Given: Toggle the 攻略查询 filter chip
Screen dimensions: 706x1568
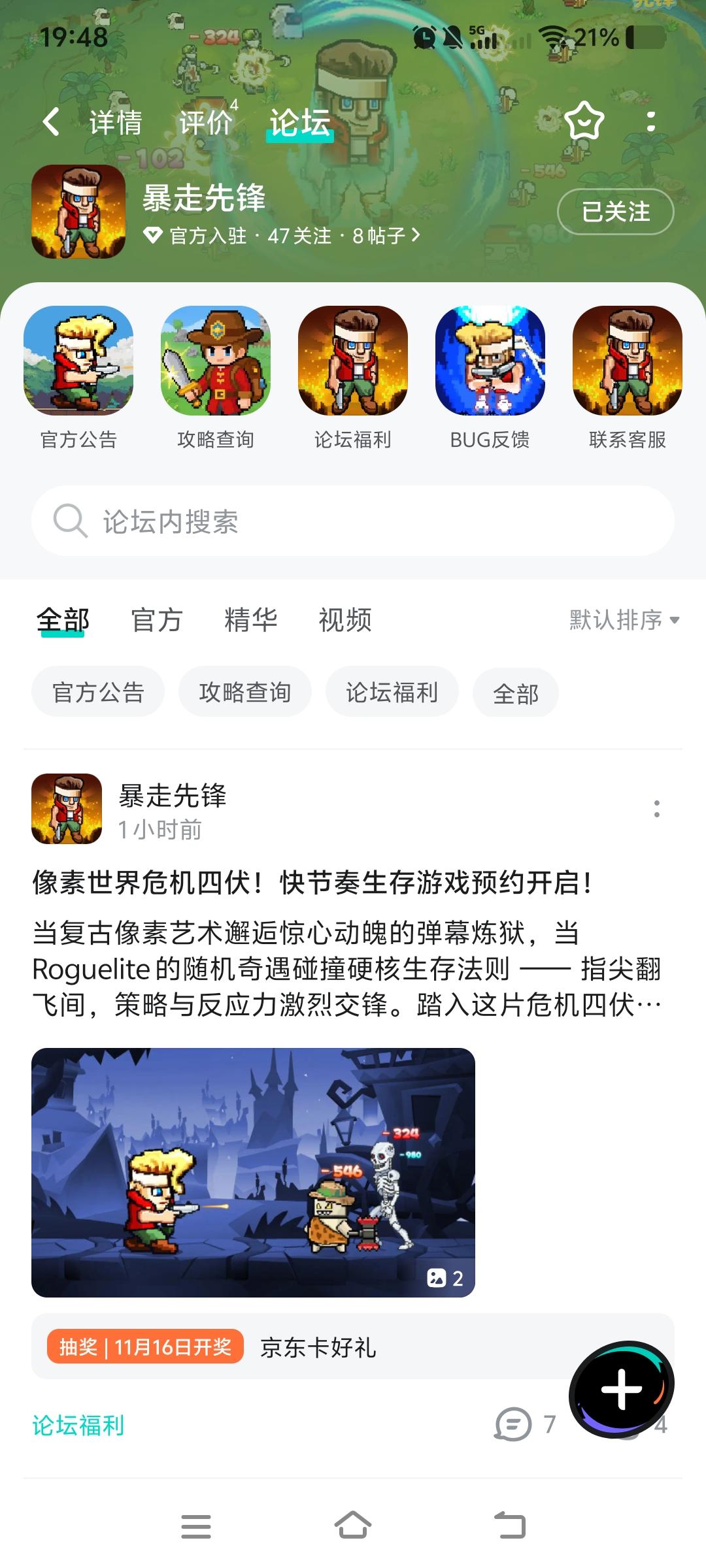Looking at the screenshot, I should point(245,693).
